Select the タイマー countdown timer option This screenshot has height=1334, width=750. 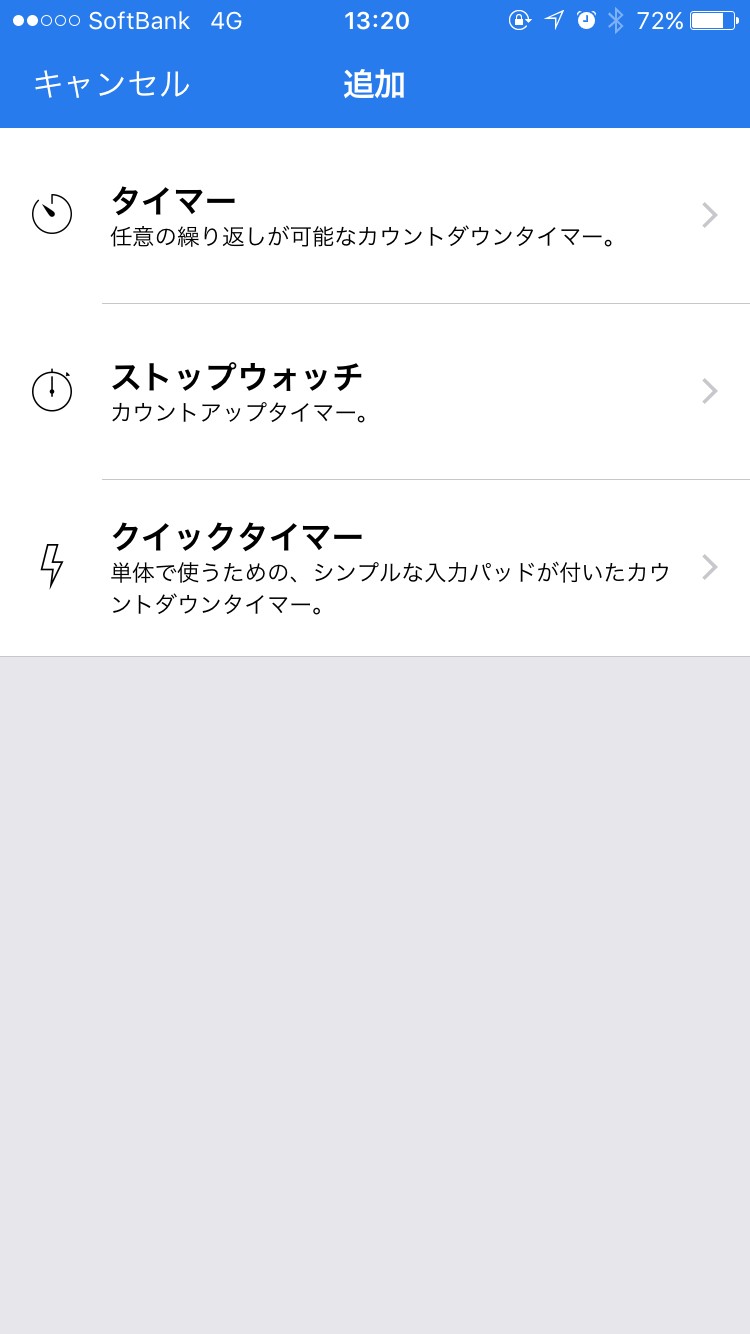[x=375, y=216]
